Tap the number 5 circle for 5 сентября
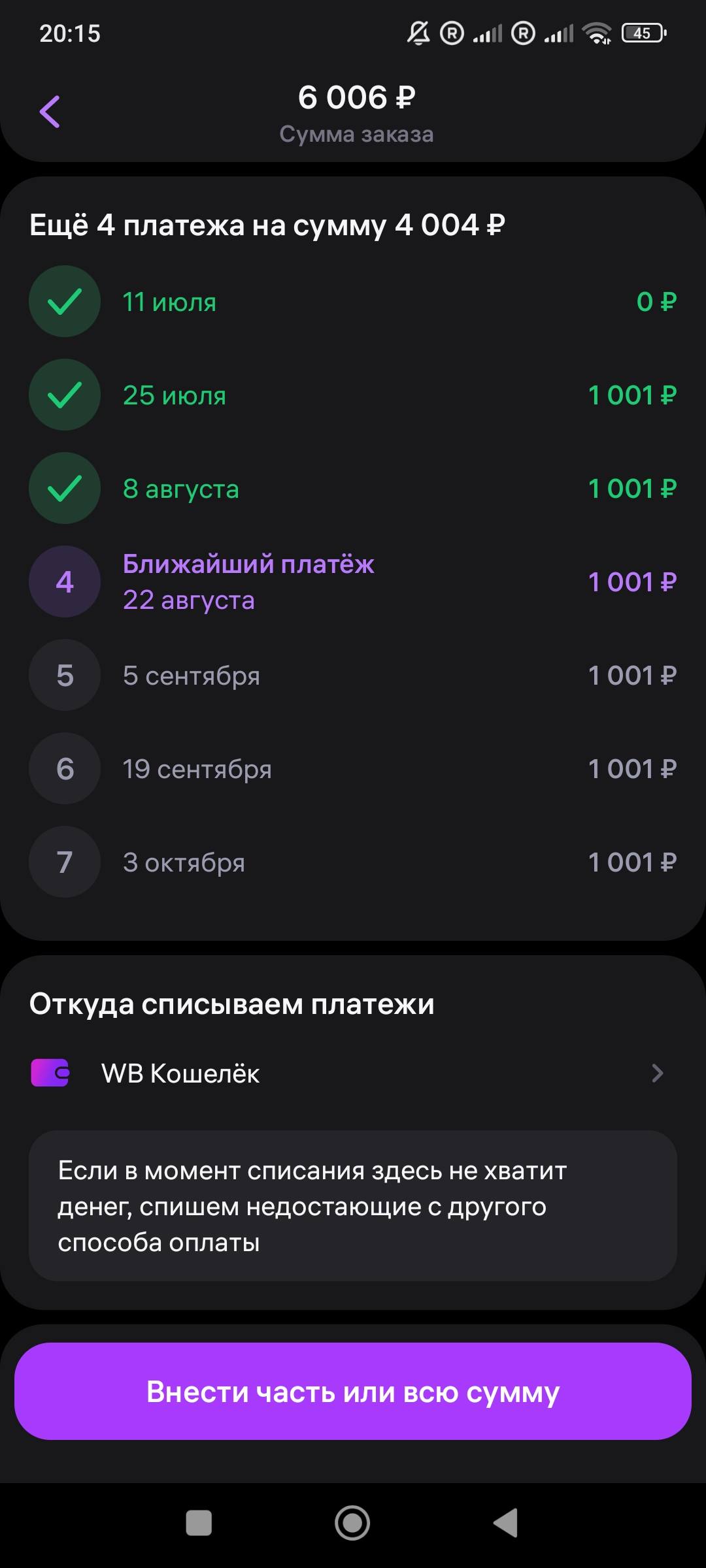The height and width of the screenshot is (1568, 706). (x=63, y=675)
